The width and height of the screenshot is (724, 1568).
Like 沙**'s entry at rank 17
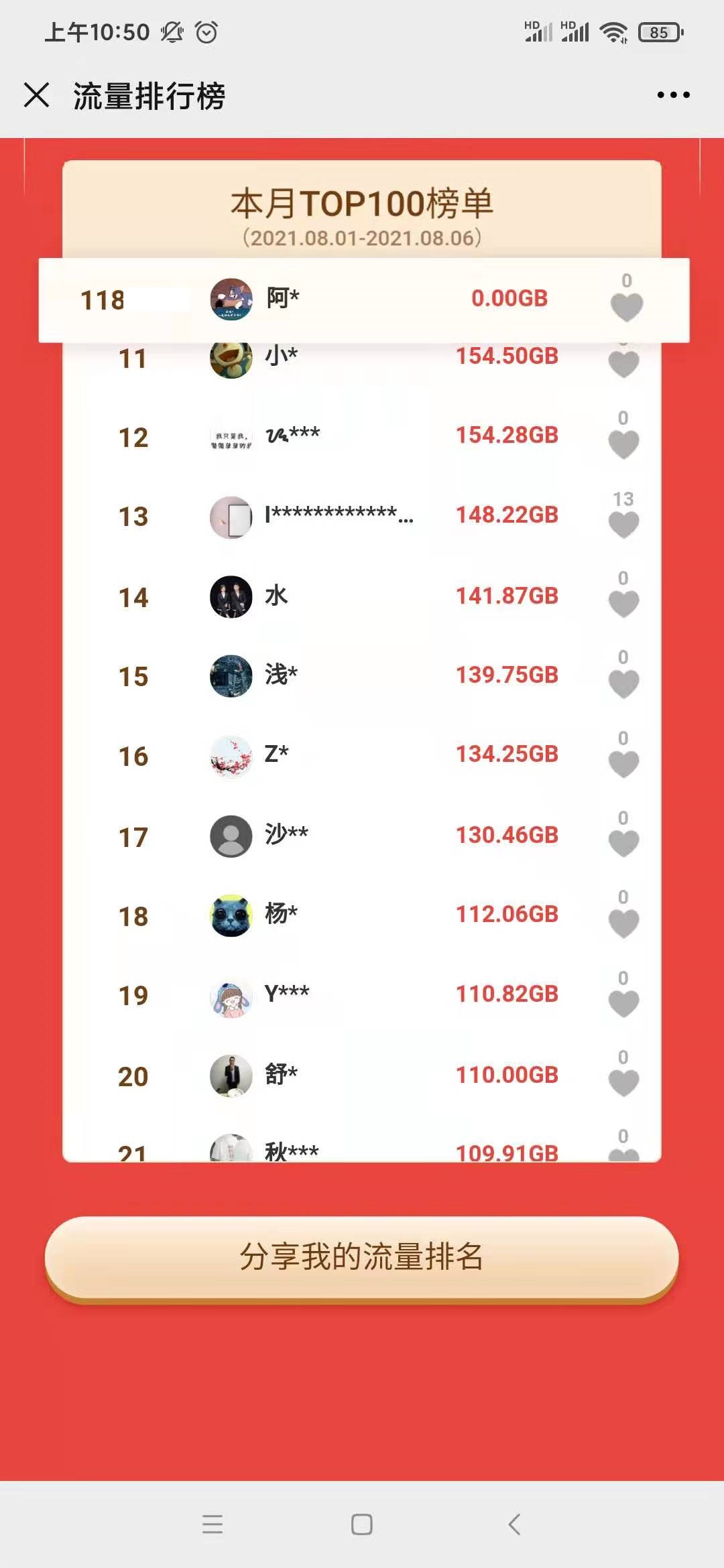tap(623, 843)
